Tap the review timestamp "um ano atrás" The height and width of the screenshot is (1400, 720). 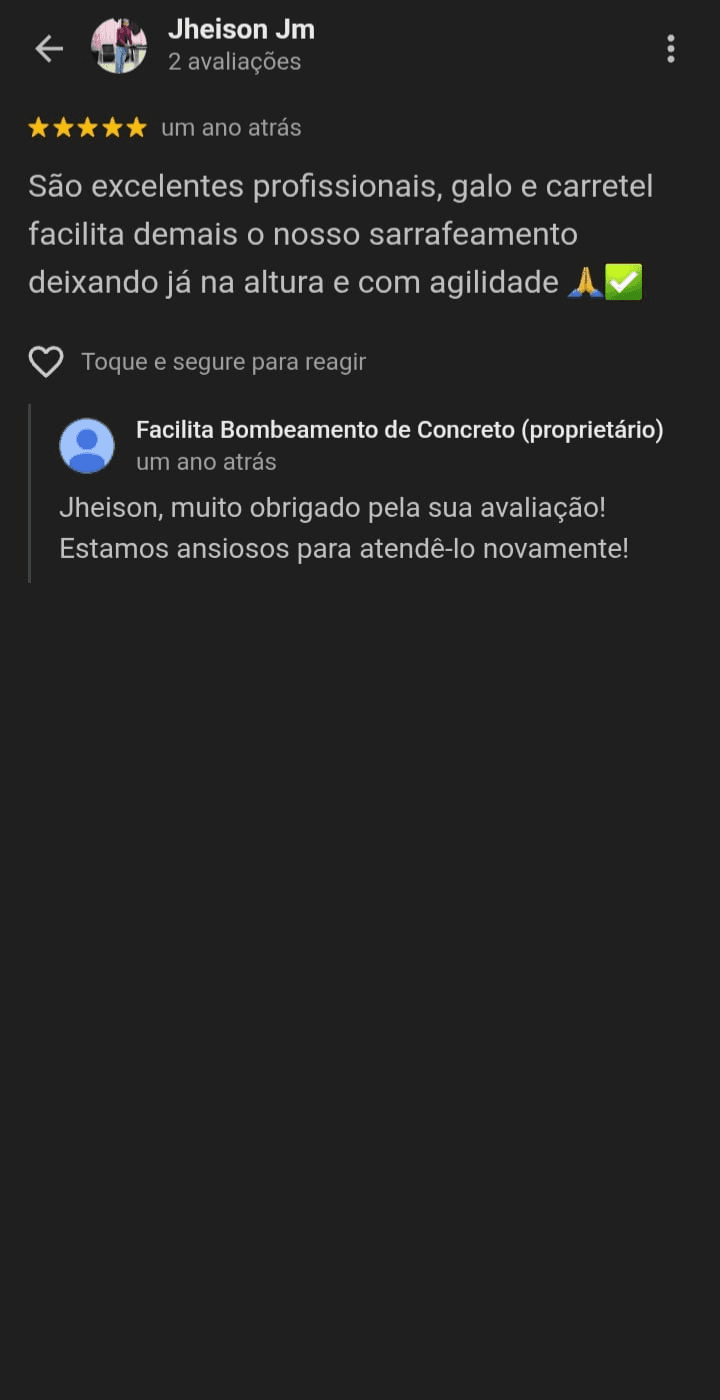point(232,127)
